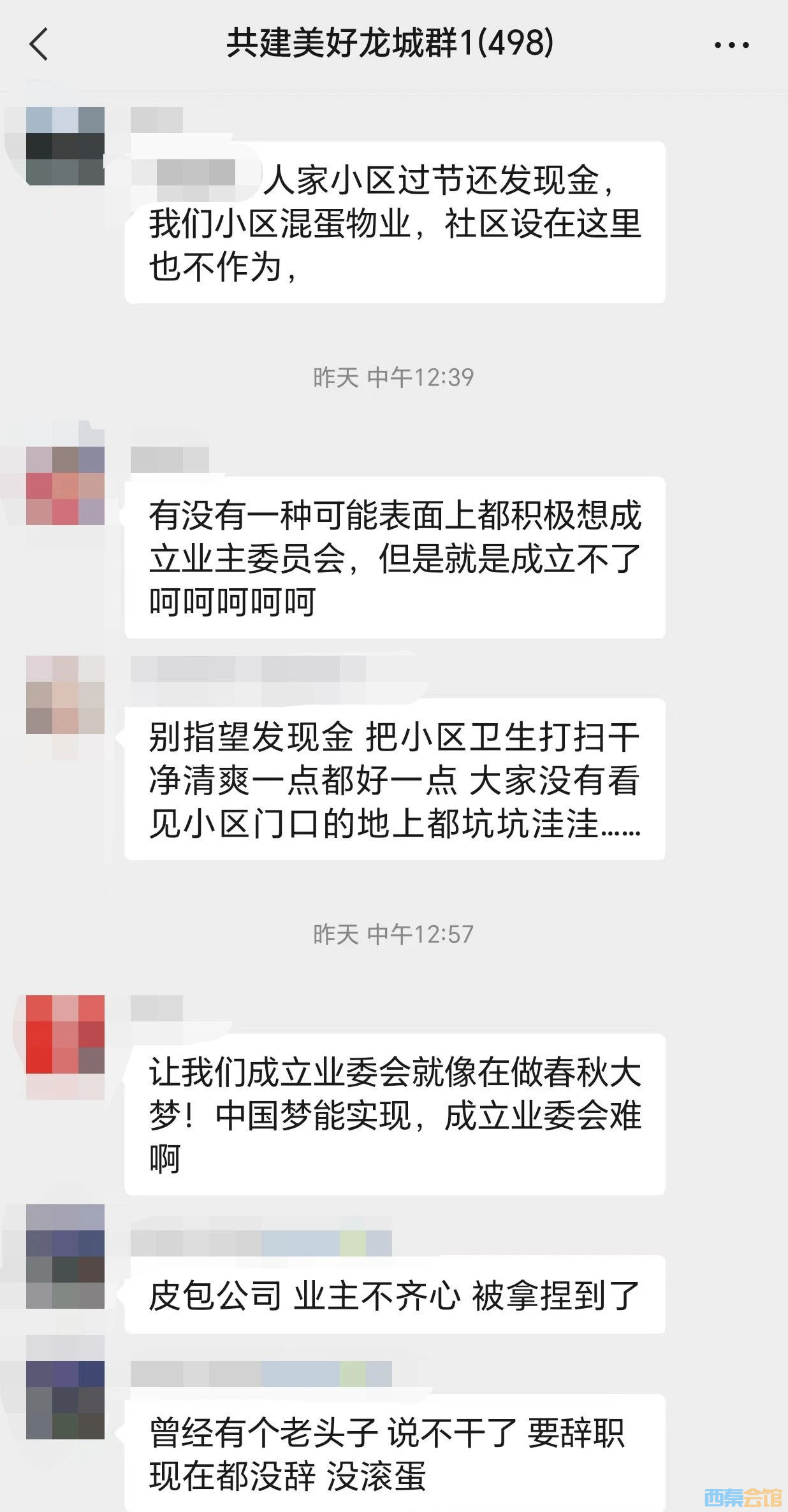Tap the avatar next to the 别指望发现金 message
Viewport: 788px width, 1512px height.
coord(65,695)
